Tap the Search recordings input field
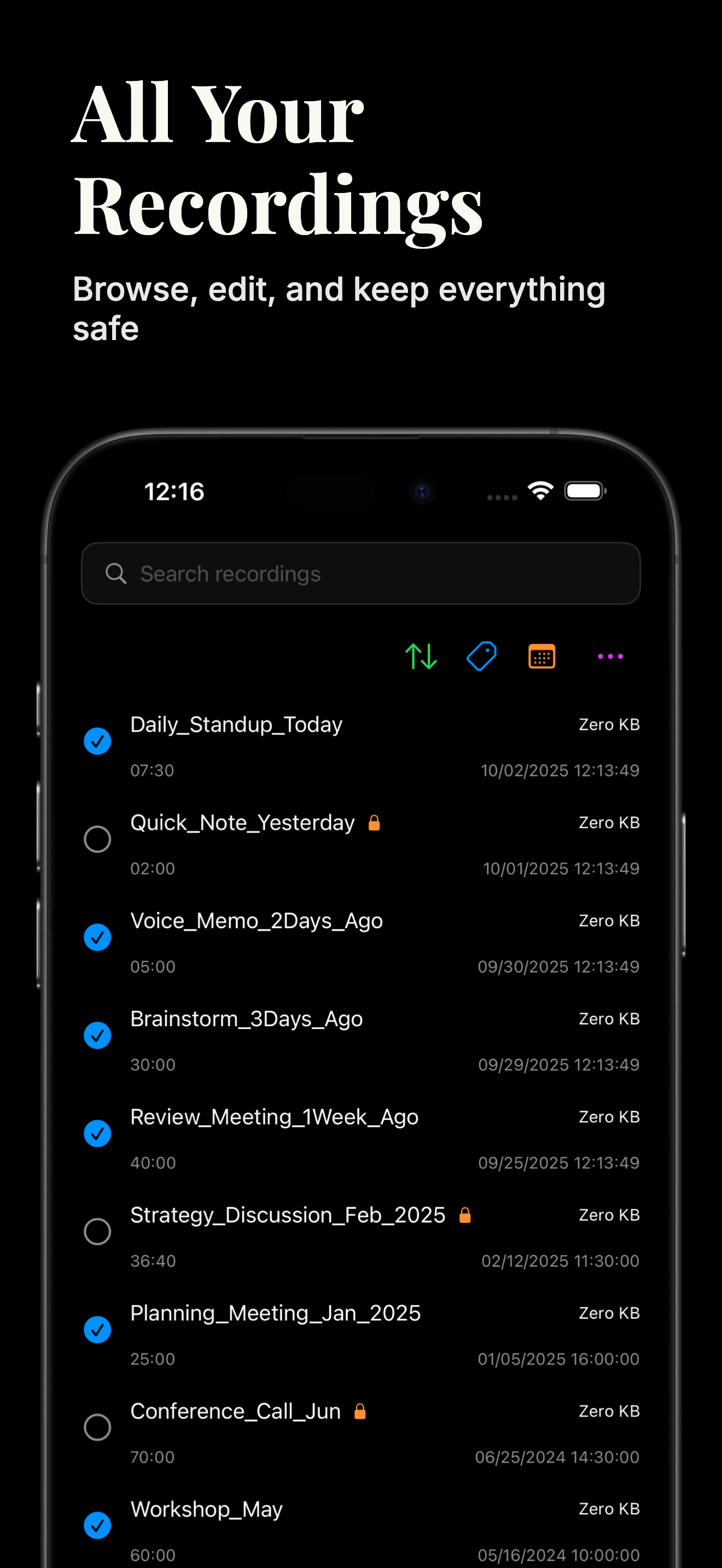Screen dimensions: 722x1568 pos(361,574)
